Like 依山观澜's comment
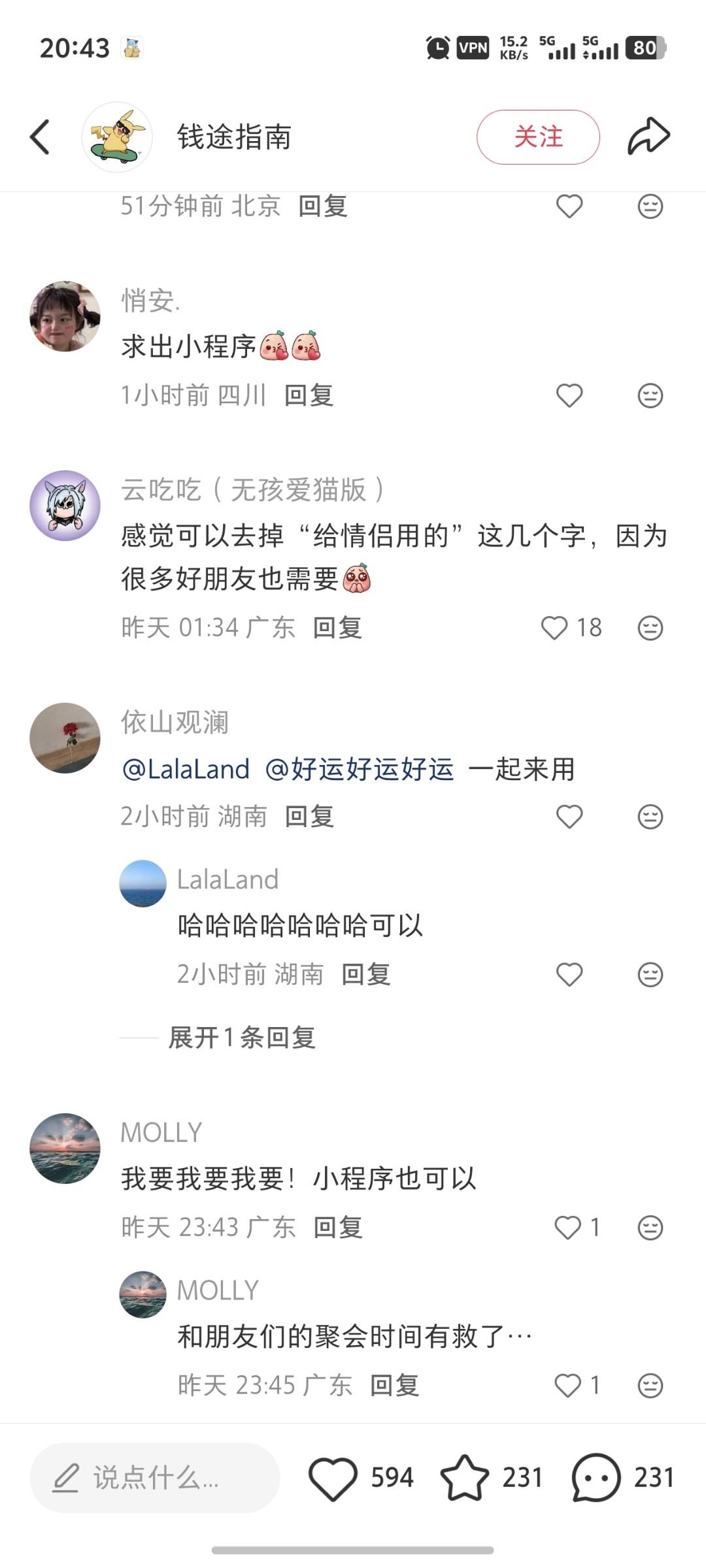The image size is (706, 1568). click(569, 817)
